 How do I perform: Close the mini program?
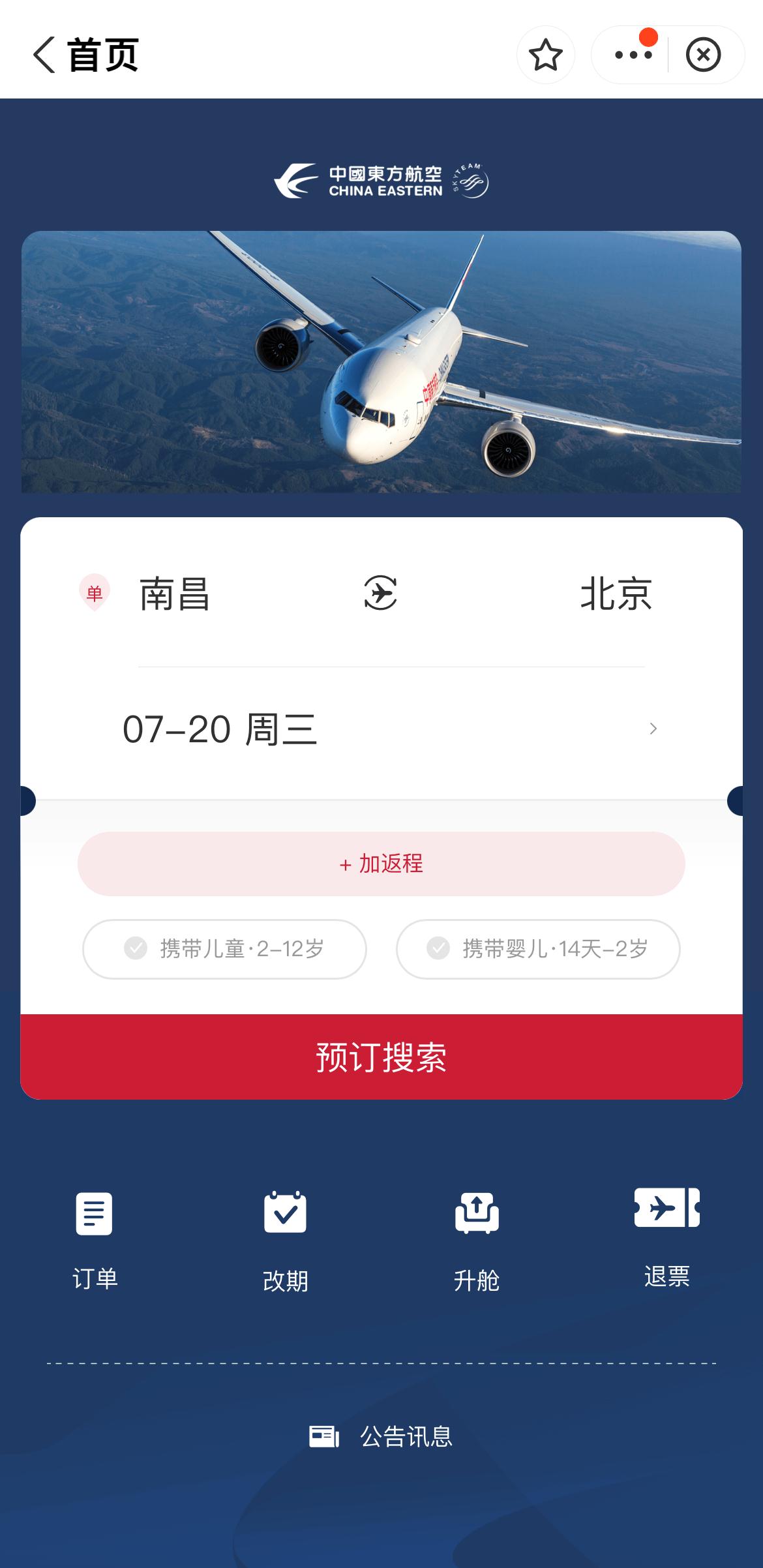703,55
